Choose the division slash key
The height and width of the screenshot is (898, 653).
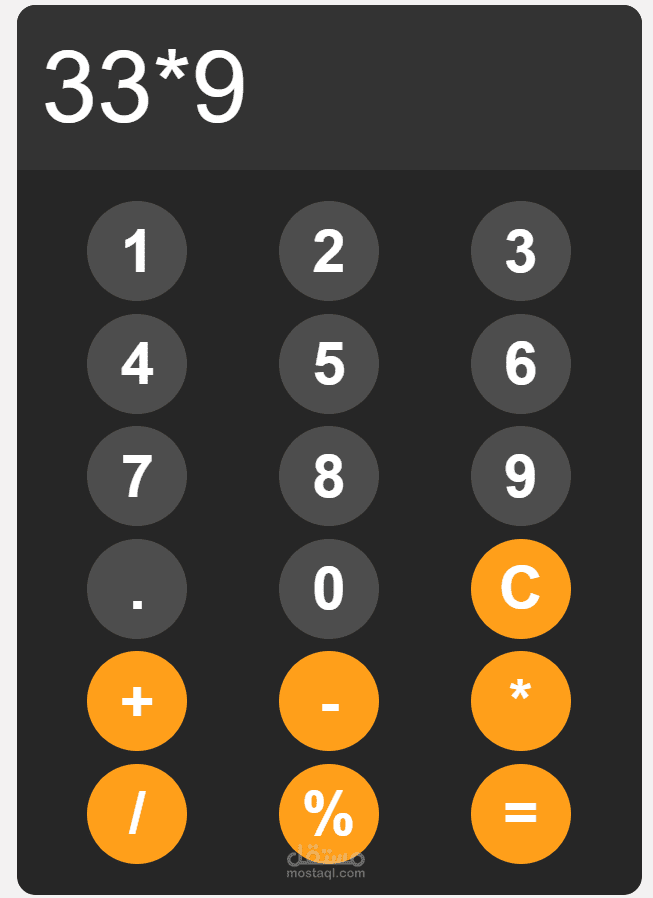point(137,814)
